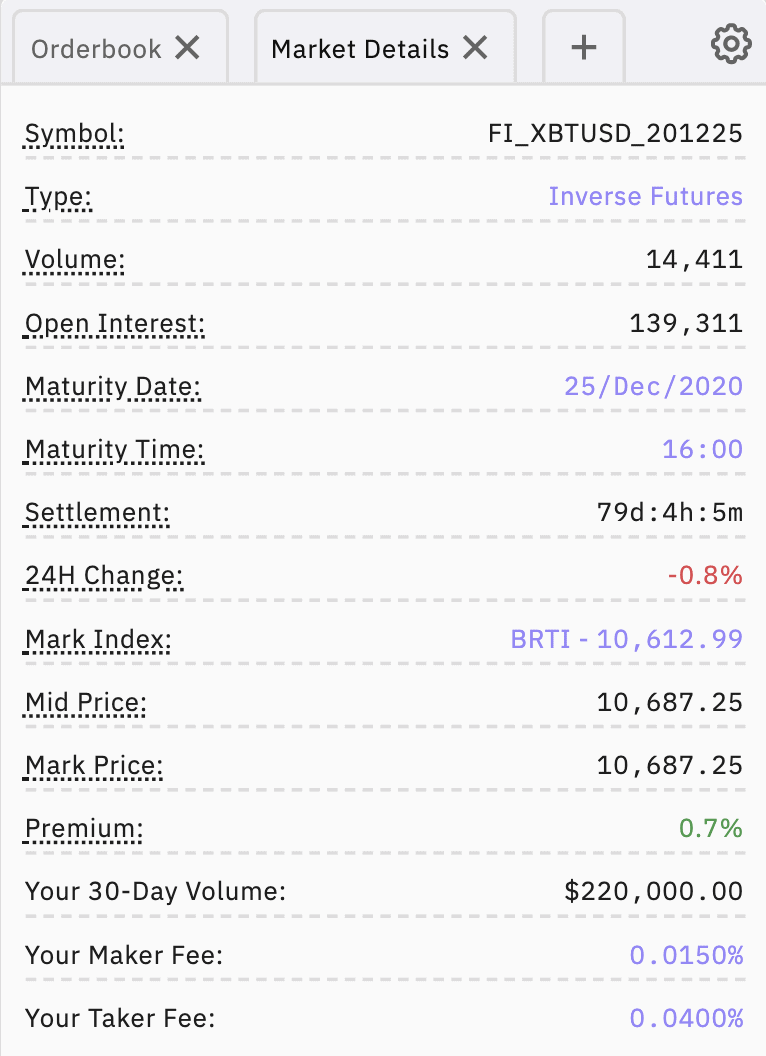
Task: Click the Settlement label
Action: pyautogui.click(x=96, y=512)
